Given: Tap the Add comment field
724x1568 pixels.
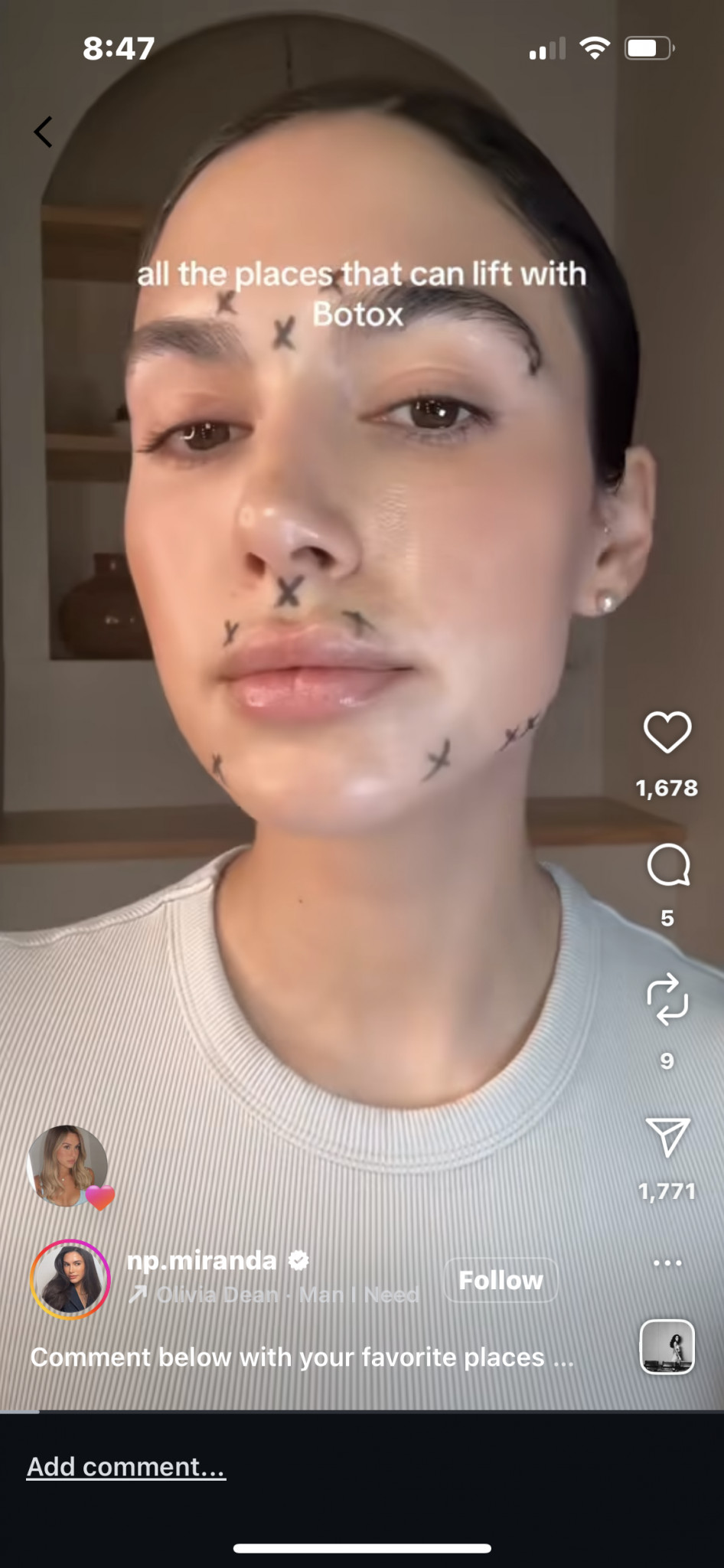Looking at the screenshot, I should click(126, 1467).
